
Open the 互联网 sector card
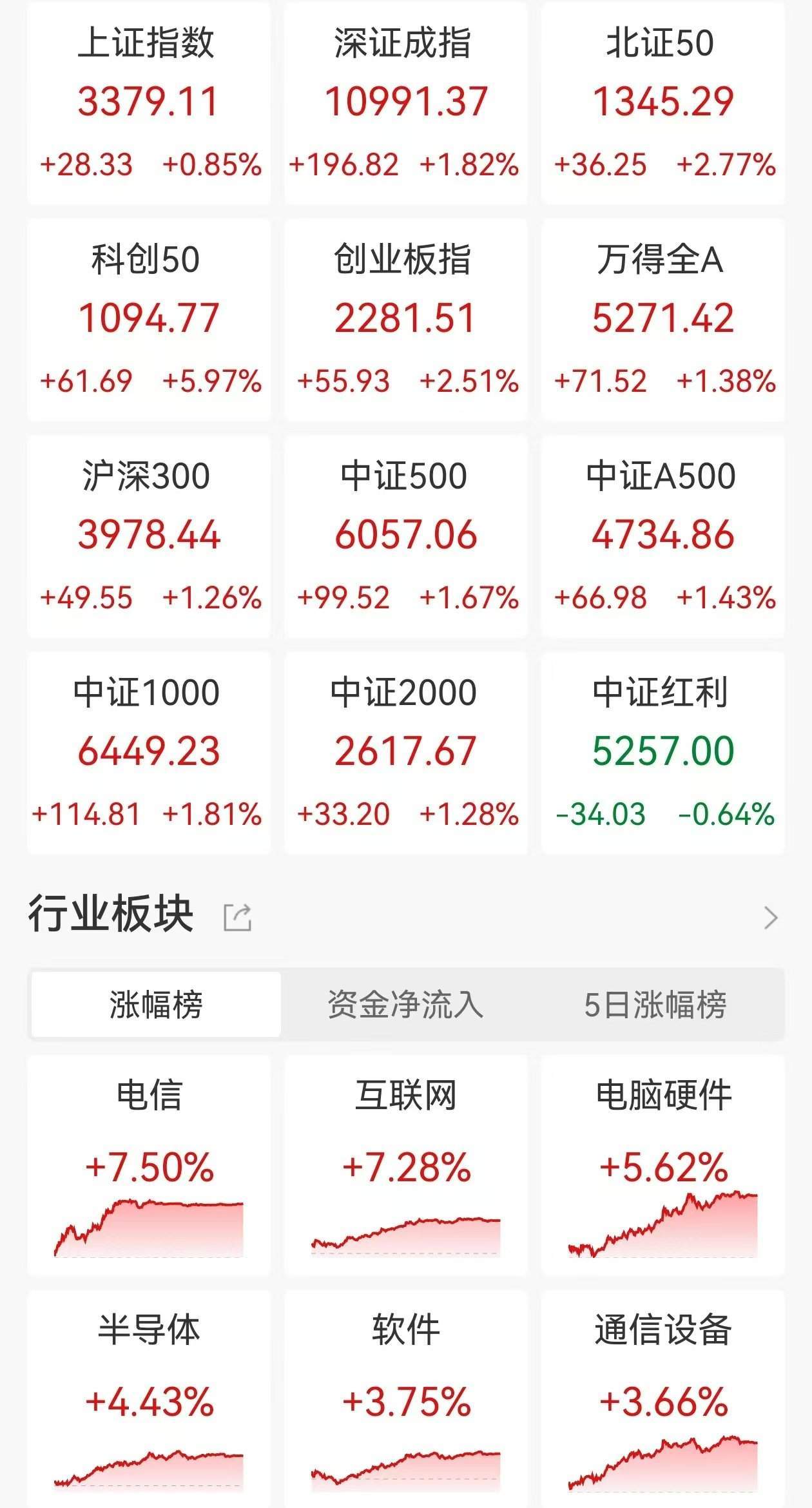pos(405,1165)
